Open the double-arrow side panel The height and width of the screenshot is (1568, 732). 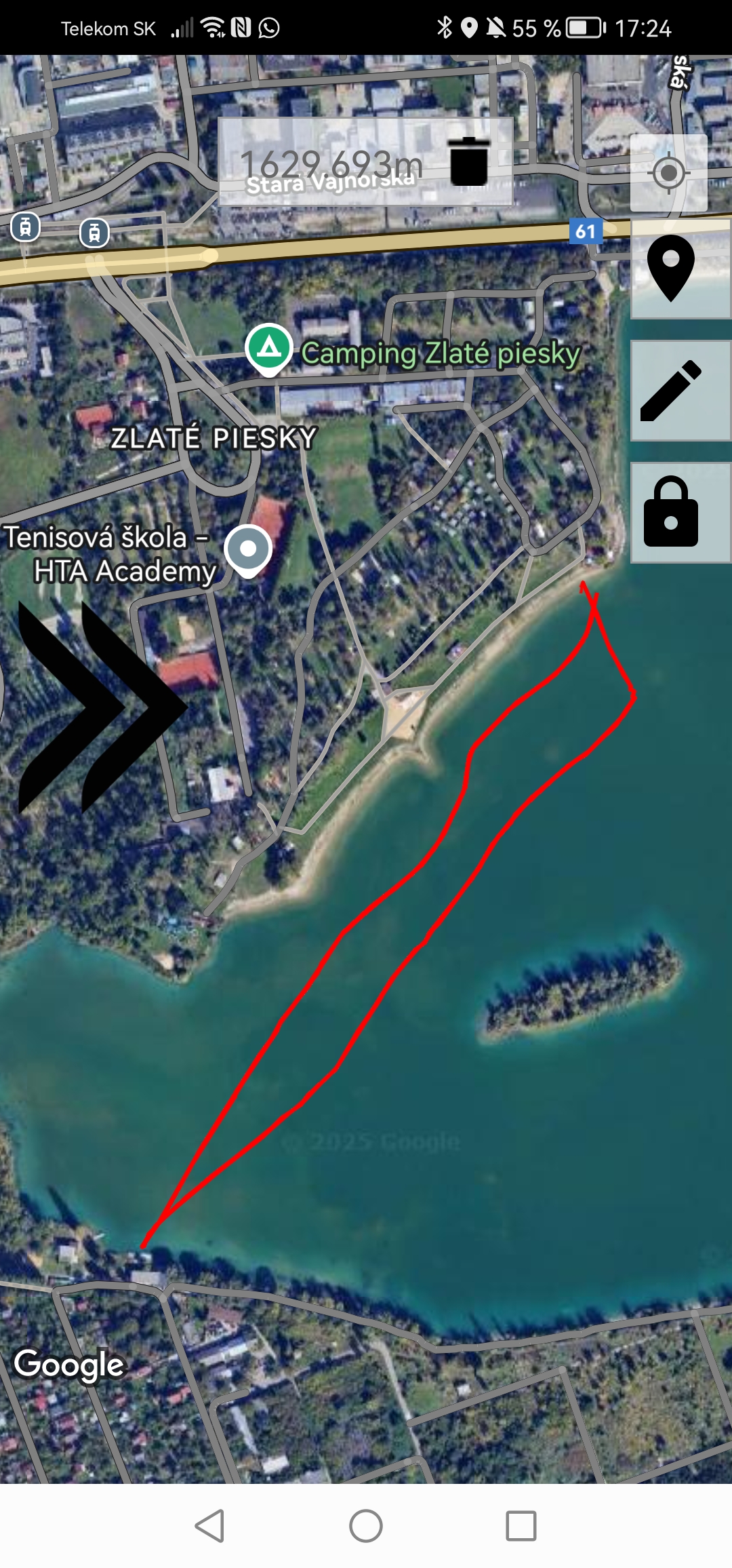[x=102, y=707]
